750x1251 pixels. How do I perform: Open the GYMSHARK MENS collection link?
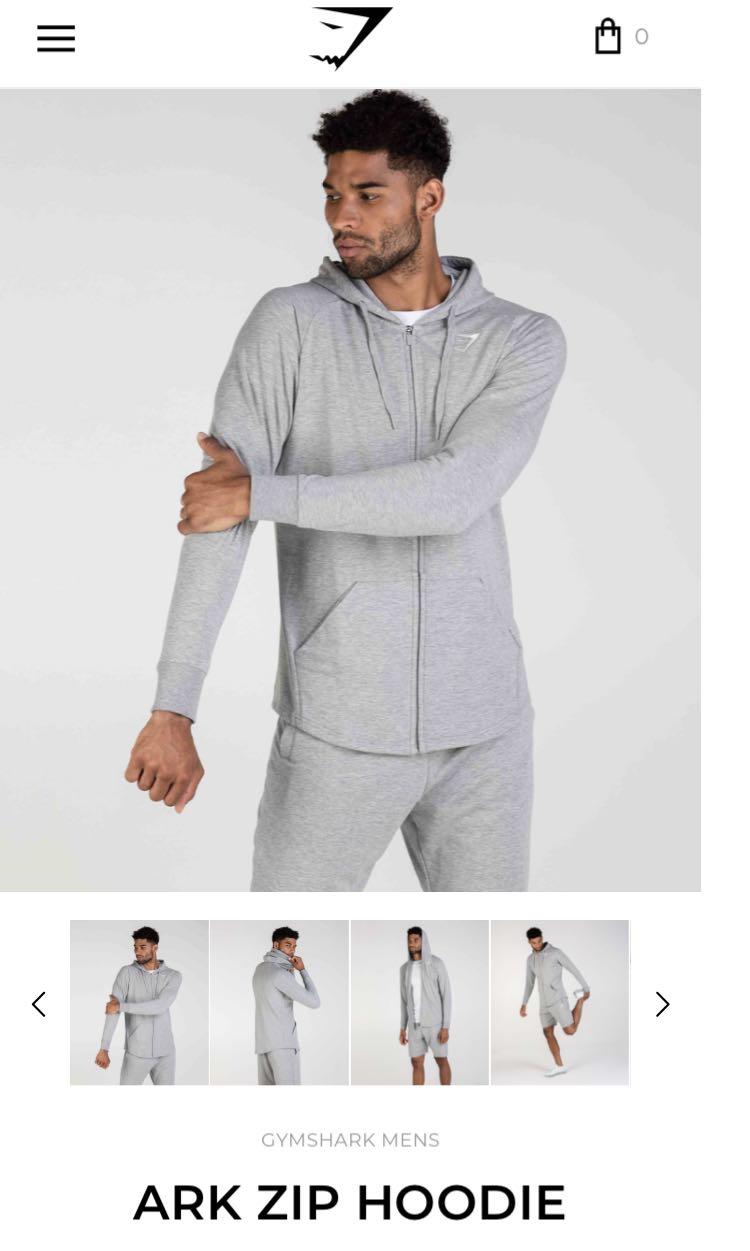(x=350, y=1139)
